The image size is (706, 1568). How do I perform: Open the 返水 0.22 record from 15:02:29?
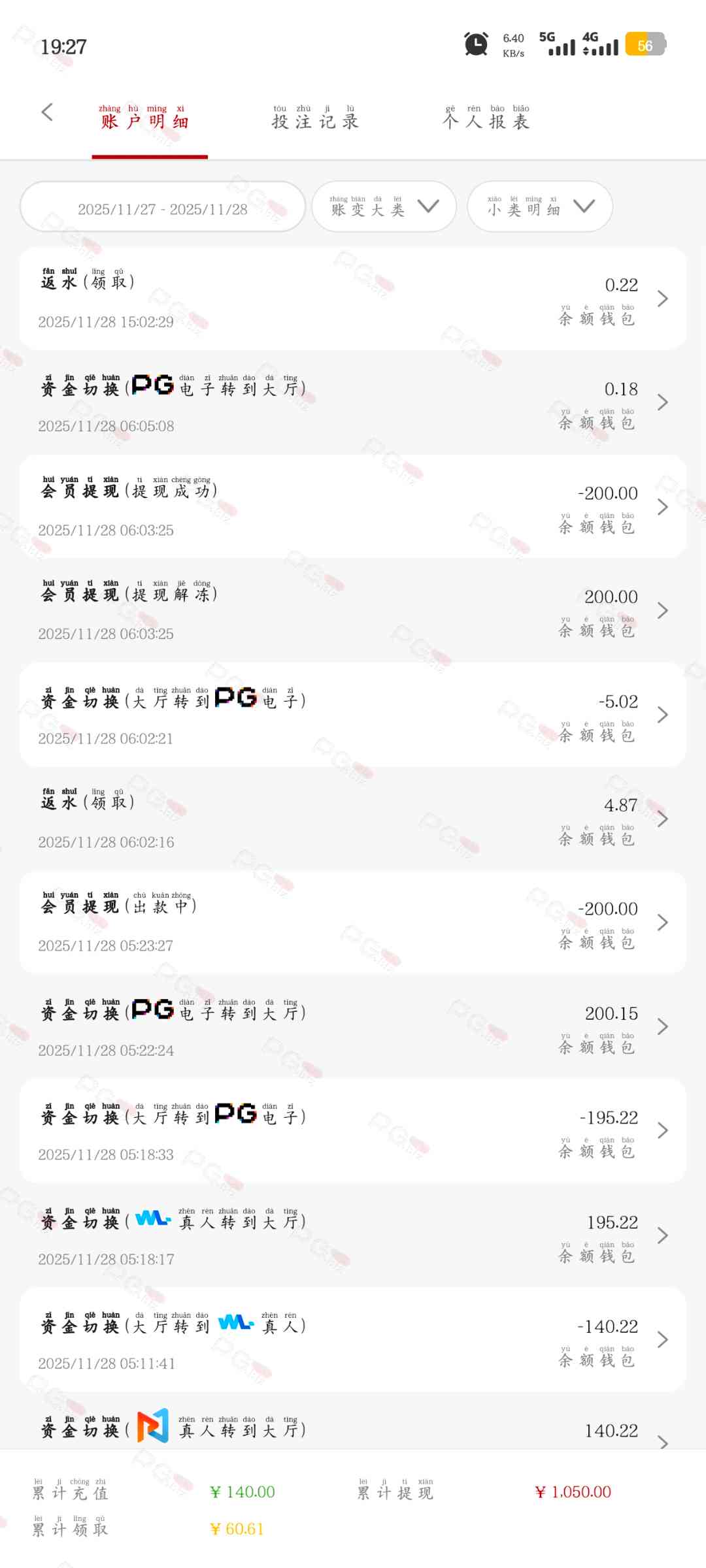(353, 299)
